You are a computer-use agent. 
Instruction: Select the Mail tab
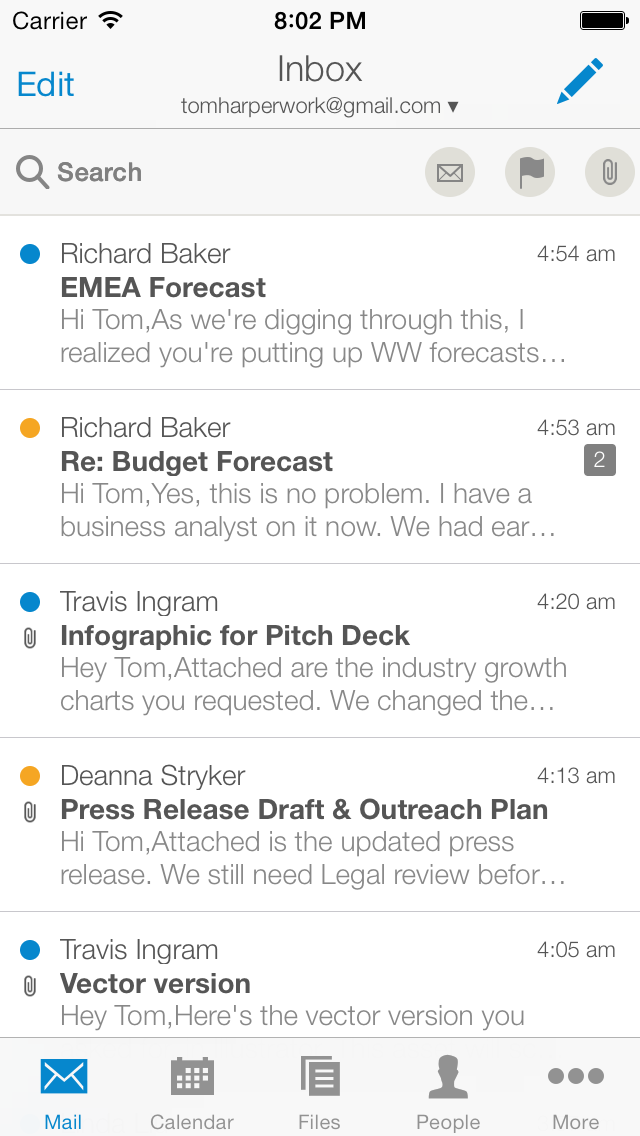pyautogui.click(x=63, y=1092)
